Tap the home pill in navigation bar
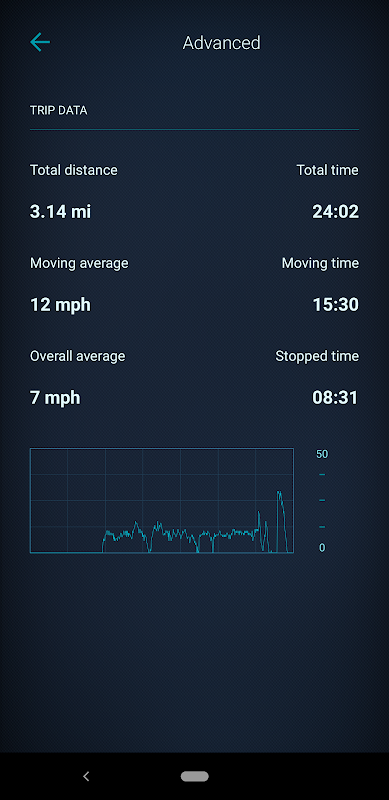389x800 pixels. tap(194, 776)
